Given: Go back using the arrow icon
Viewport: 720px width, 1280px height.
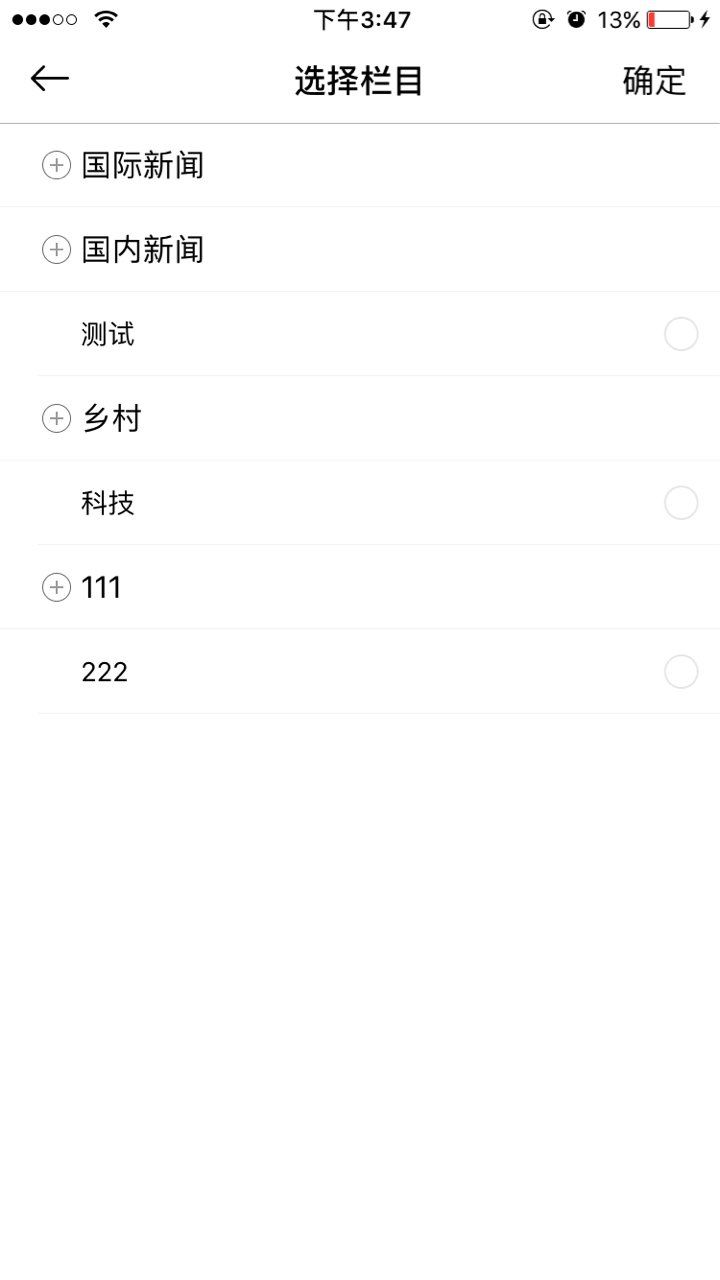Looking at the screenshot, I should point(49,79).
